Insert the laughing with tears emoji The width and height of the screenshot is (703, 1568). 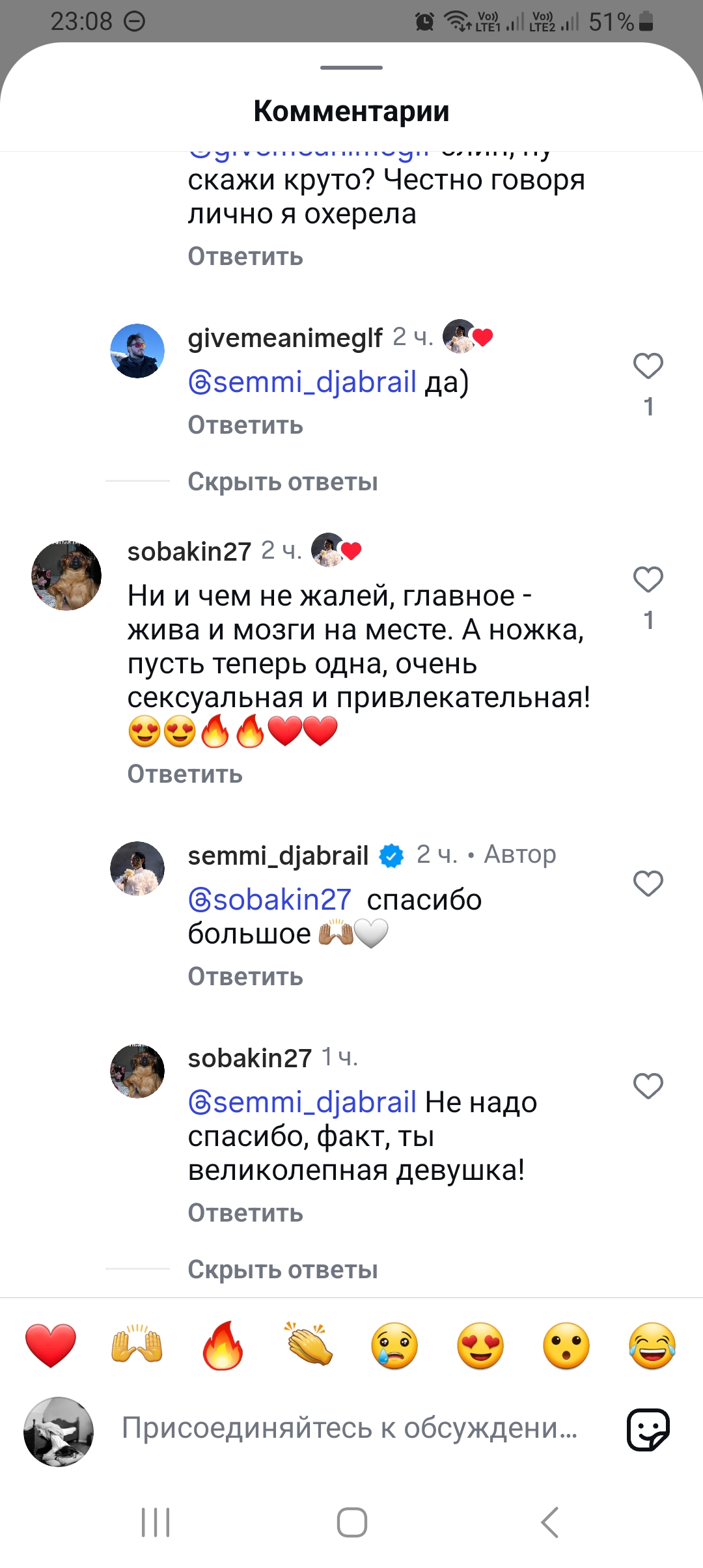coord(652,1346)
